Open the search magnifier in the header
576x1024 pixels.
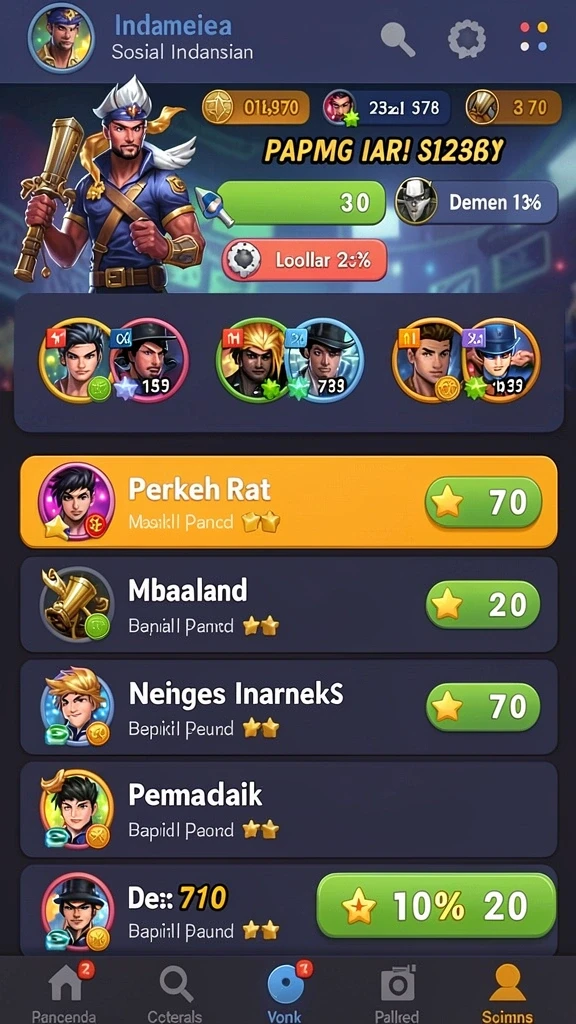(x=398, y=39)
